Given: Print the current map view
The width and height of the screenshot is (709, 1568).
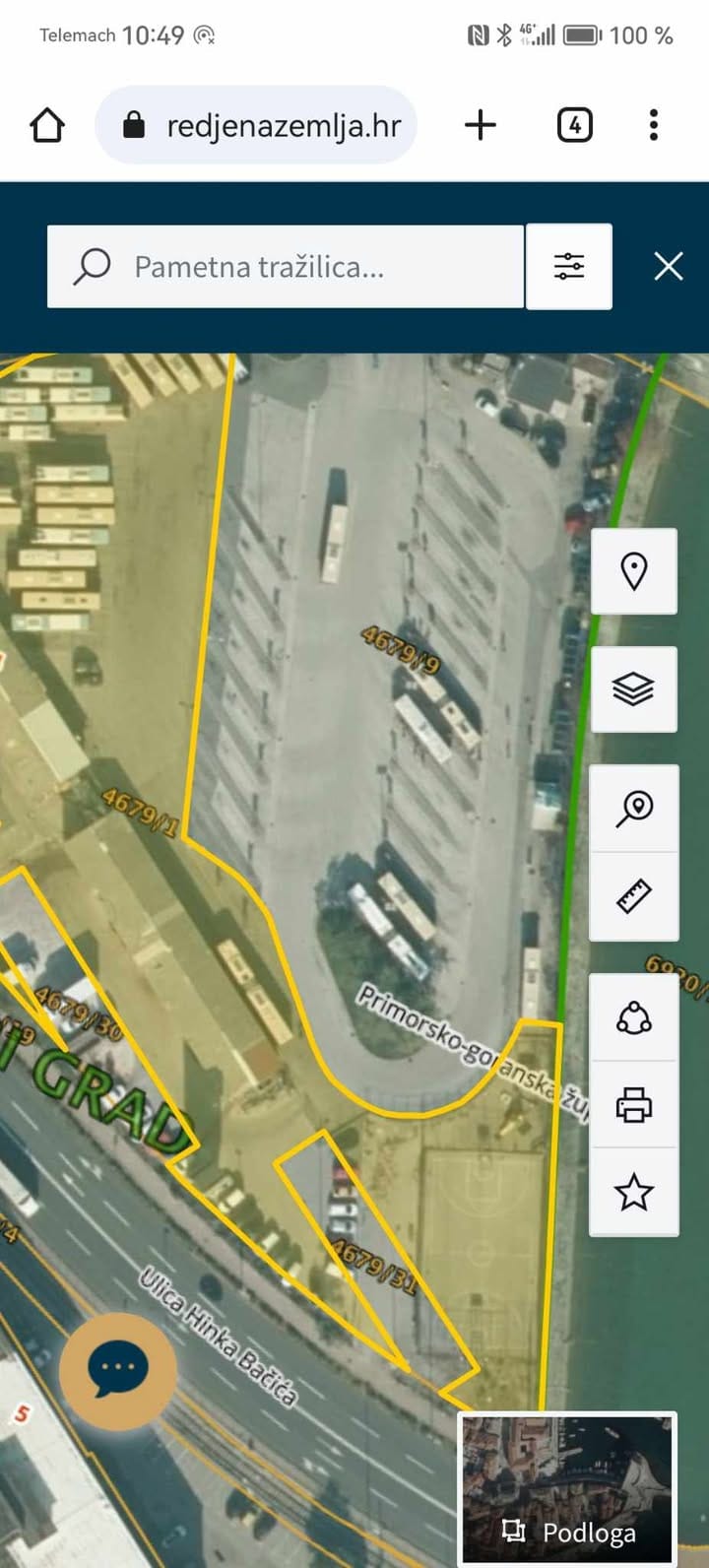Looking at the screenshot, I should (634, 1104).
